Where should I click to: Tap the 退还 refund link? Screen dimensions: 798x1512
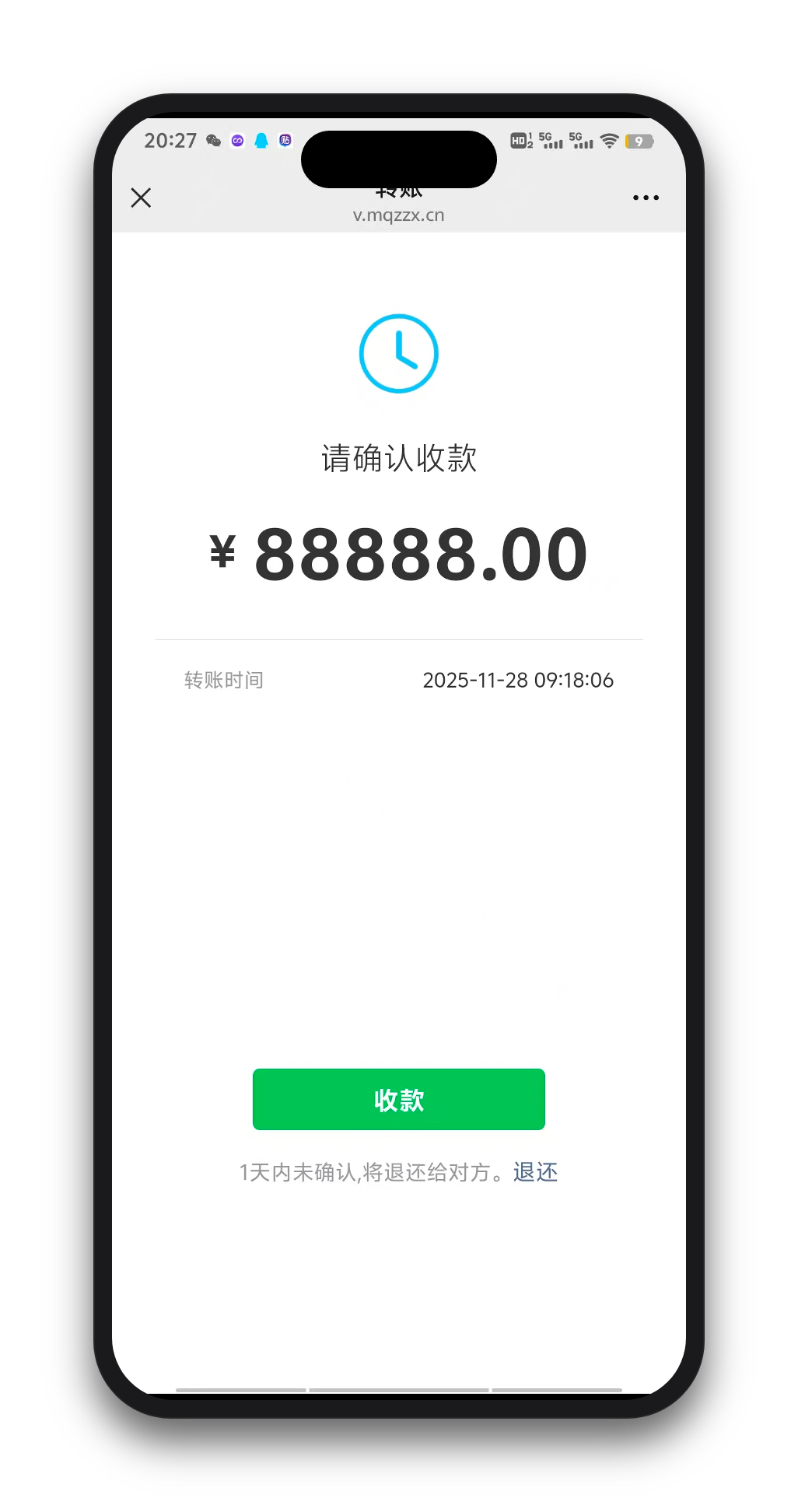point(535,1172)
